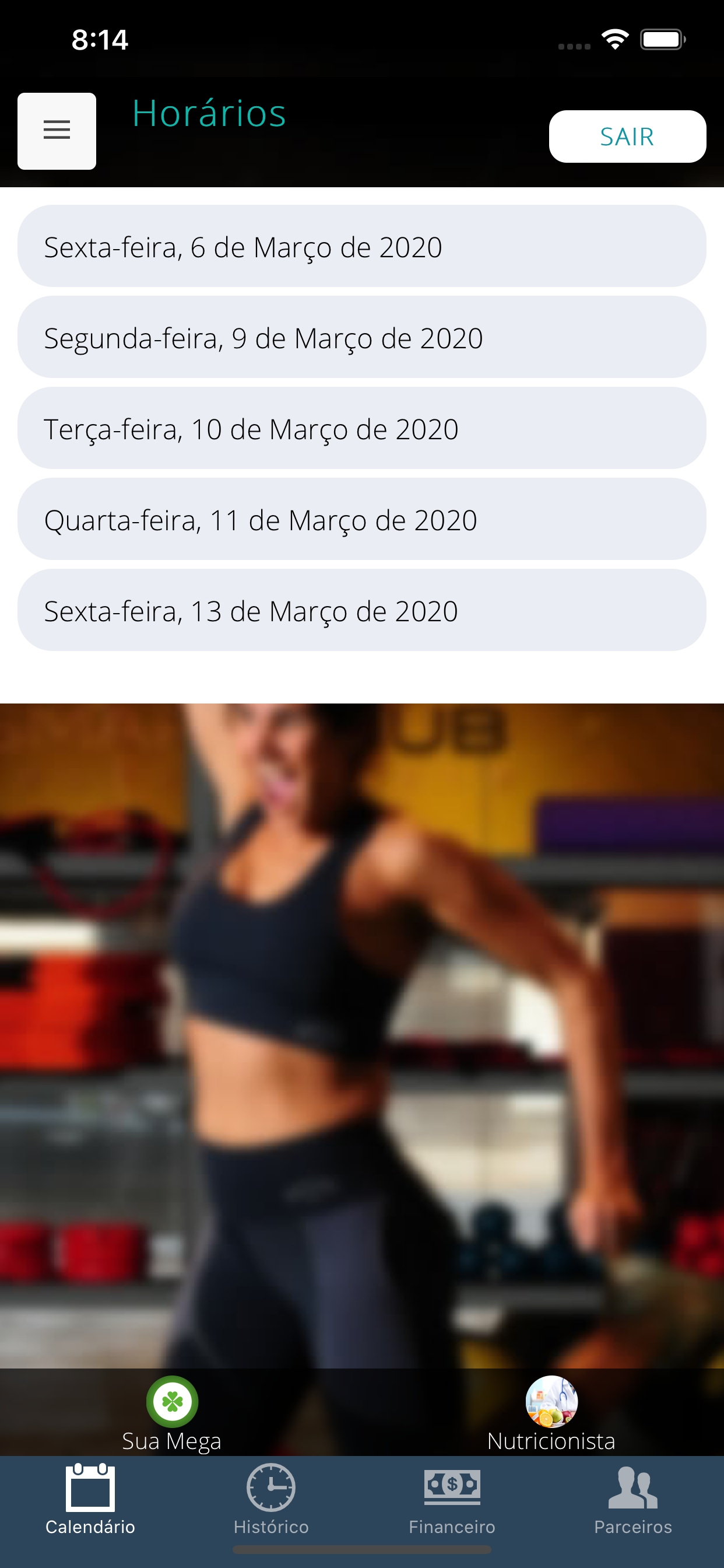Open Sexta-feira, 13 de Março schedule

[361, 611]
